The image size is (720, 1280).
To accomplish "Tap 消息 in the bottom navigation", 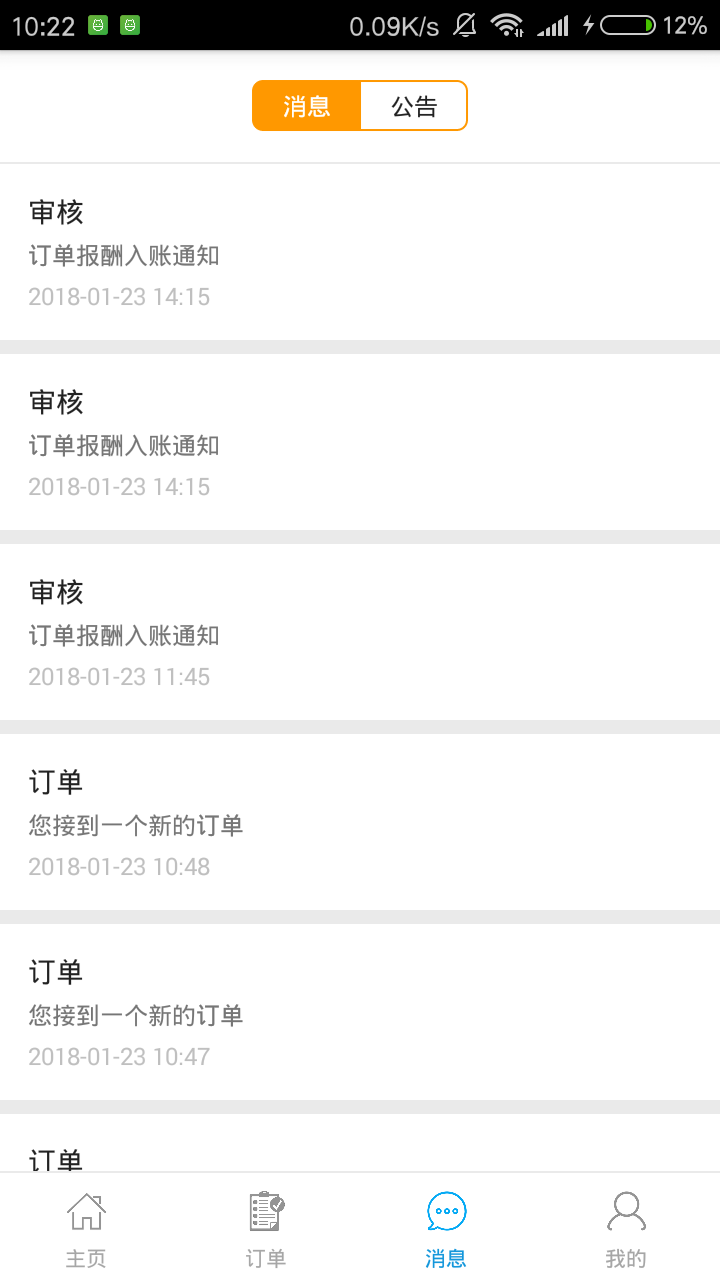I will [x=446, y=1228].
